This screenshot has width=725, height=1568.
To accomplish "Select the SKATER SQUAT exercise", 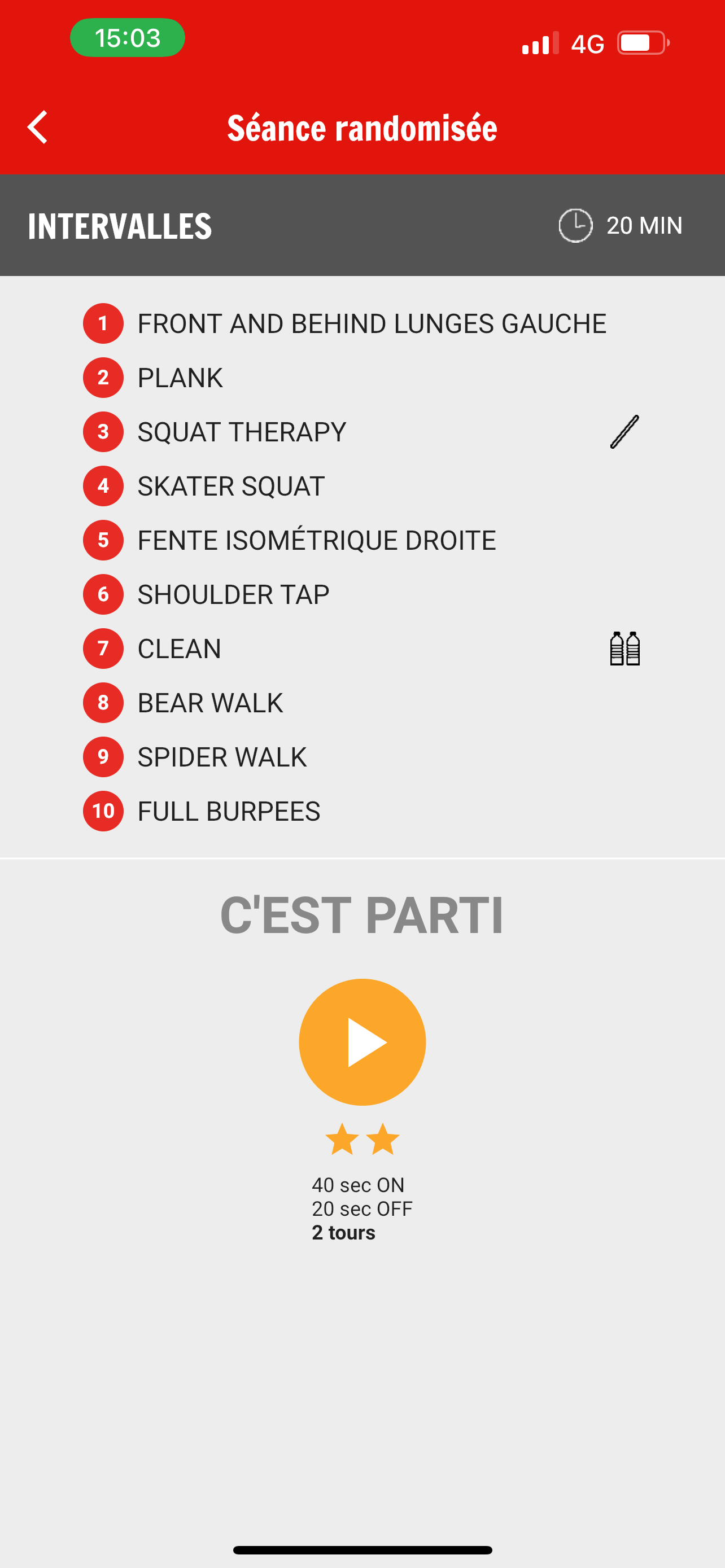I will (232, 486).
